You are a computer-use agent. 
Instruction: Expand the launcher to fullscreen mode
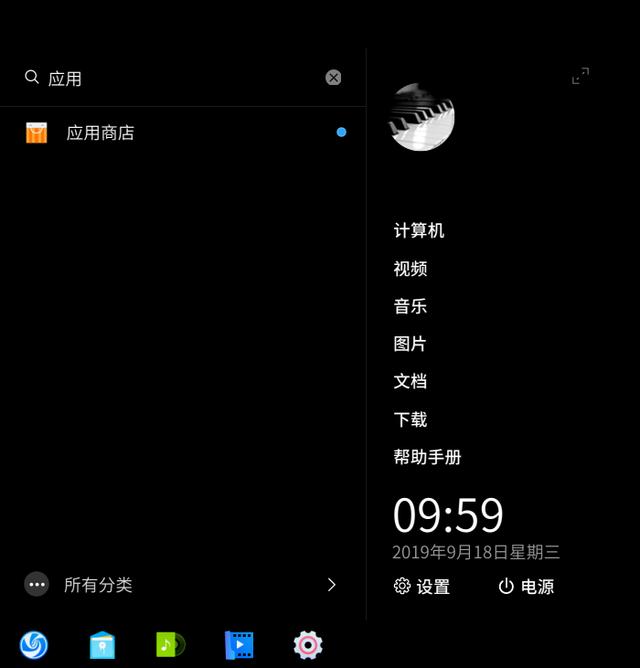(580, 76)
